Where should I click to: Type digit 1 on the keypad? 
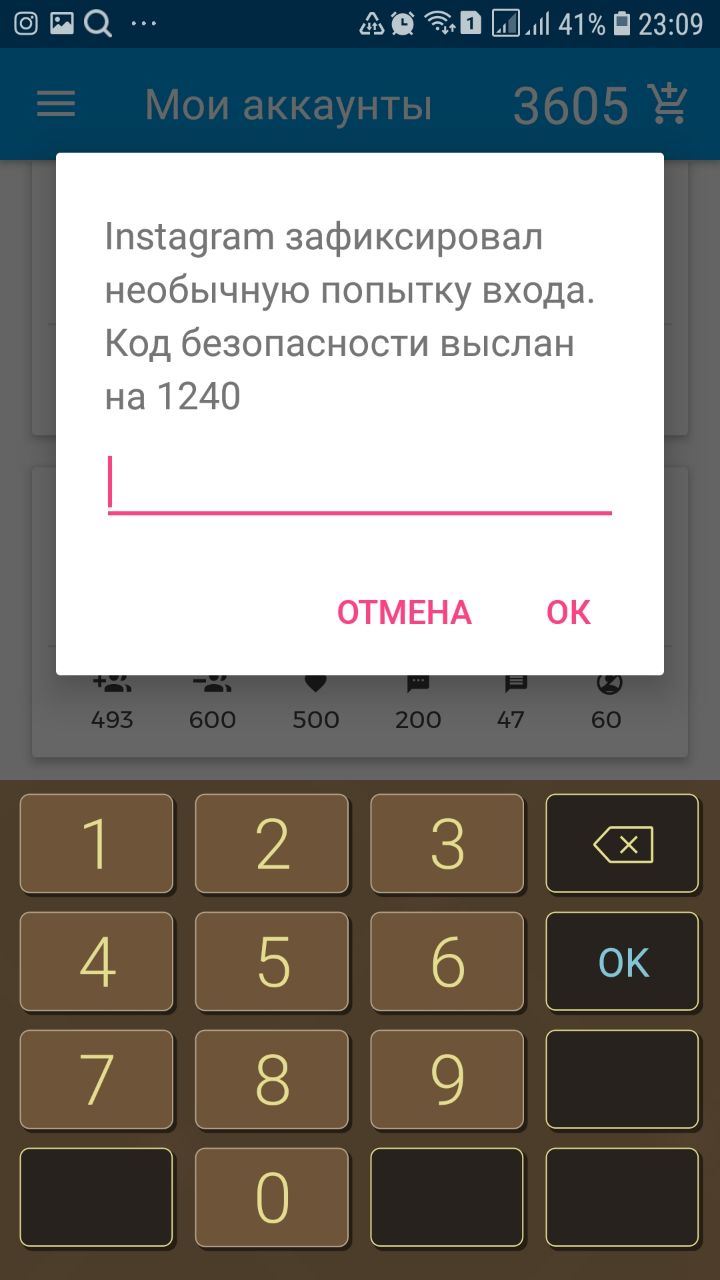point(97,844)
